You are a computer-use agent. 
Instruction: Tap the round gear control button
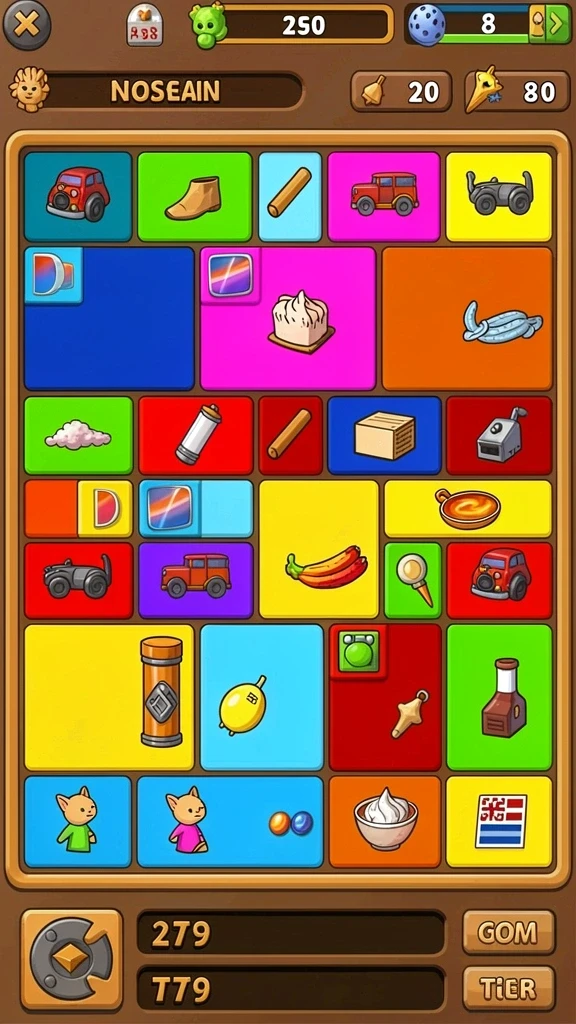pos(72,959)
